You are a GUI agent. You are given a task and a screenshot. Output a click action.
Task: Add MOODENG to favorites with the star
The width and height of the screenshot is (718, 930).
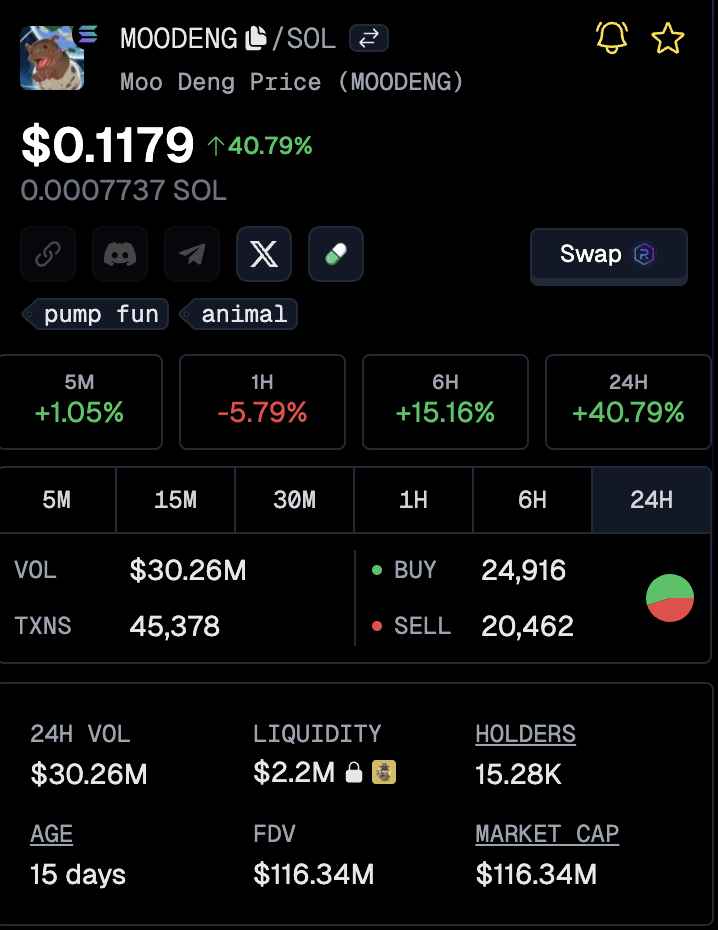click(667, 39)
